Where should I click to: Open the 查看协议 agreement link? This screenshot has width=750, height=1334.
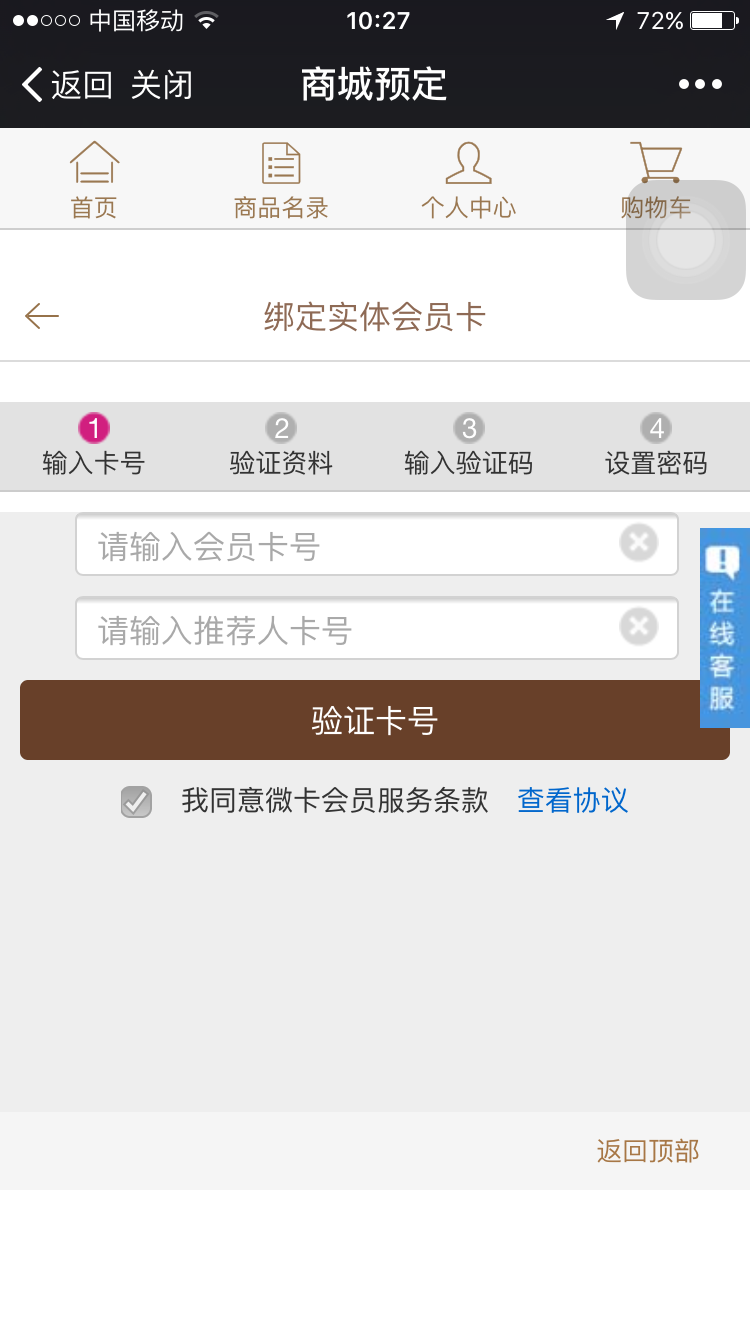(573, 800)
